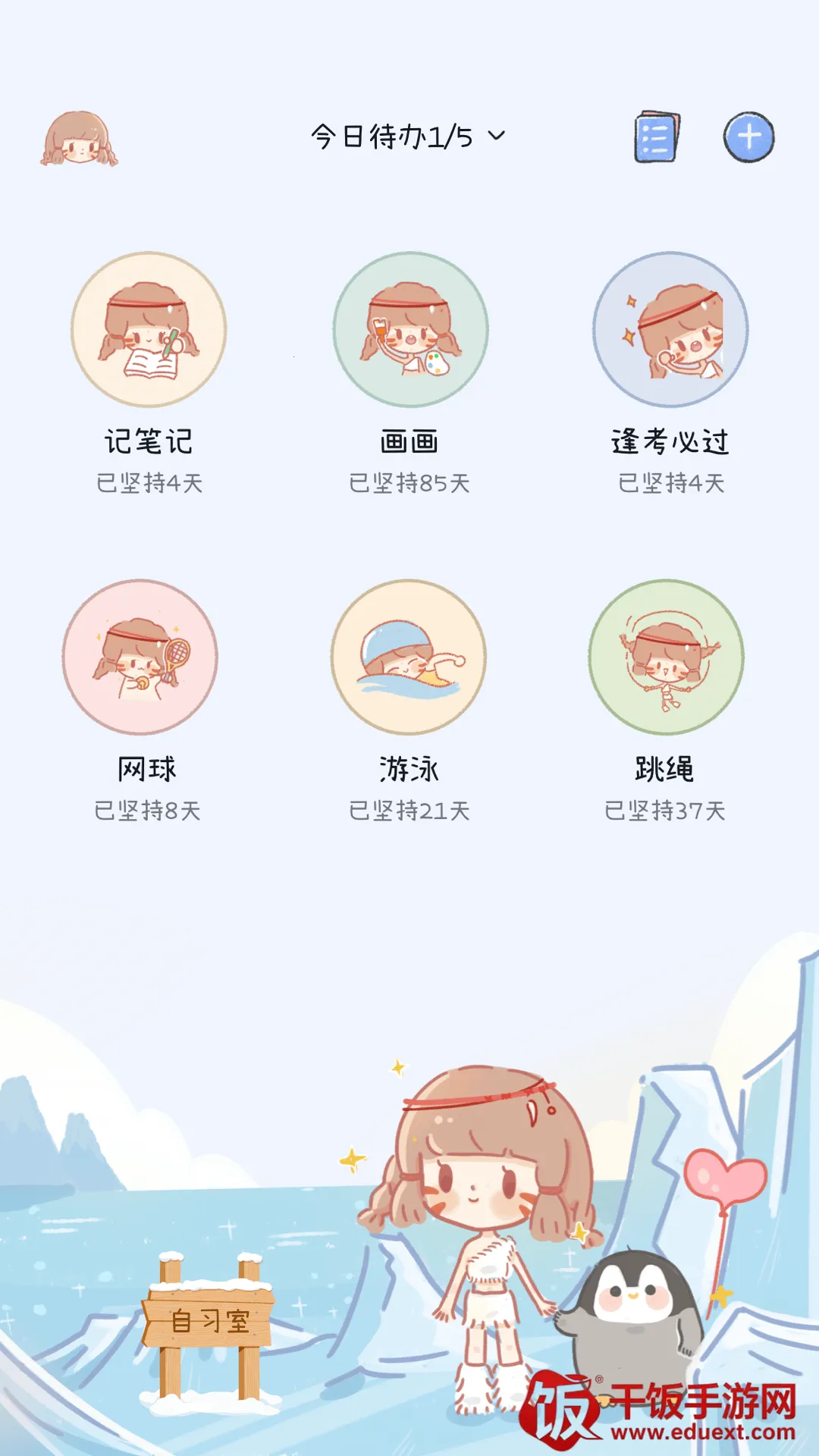Check in on the 网球 habit
819x1456 pixels.
[140, 657]
